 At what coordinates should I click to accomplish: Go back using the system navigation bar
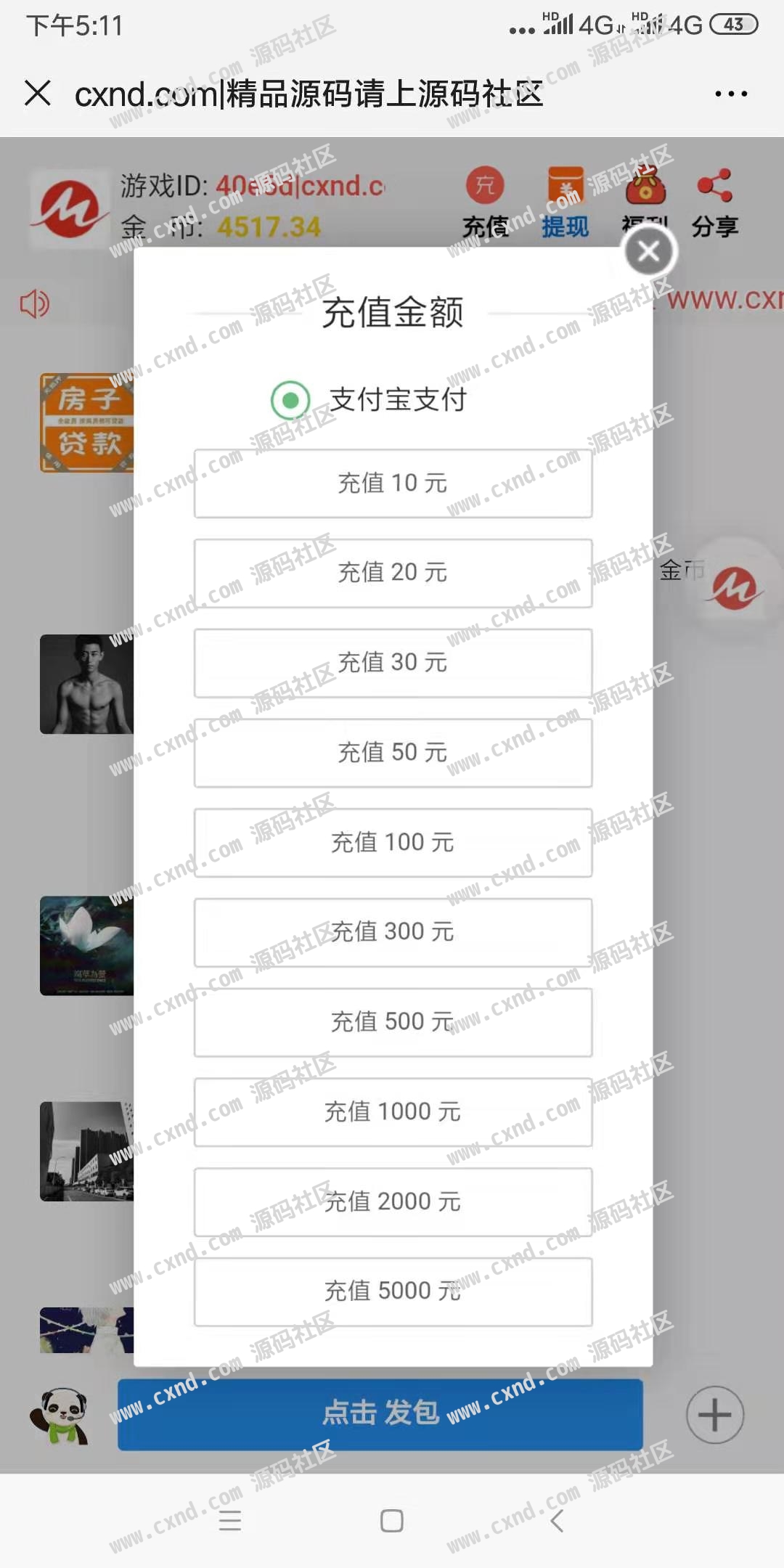[x=557, y=1521]
